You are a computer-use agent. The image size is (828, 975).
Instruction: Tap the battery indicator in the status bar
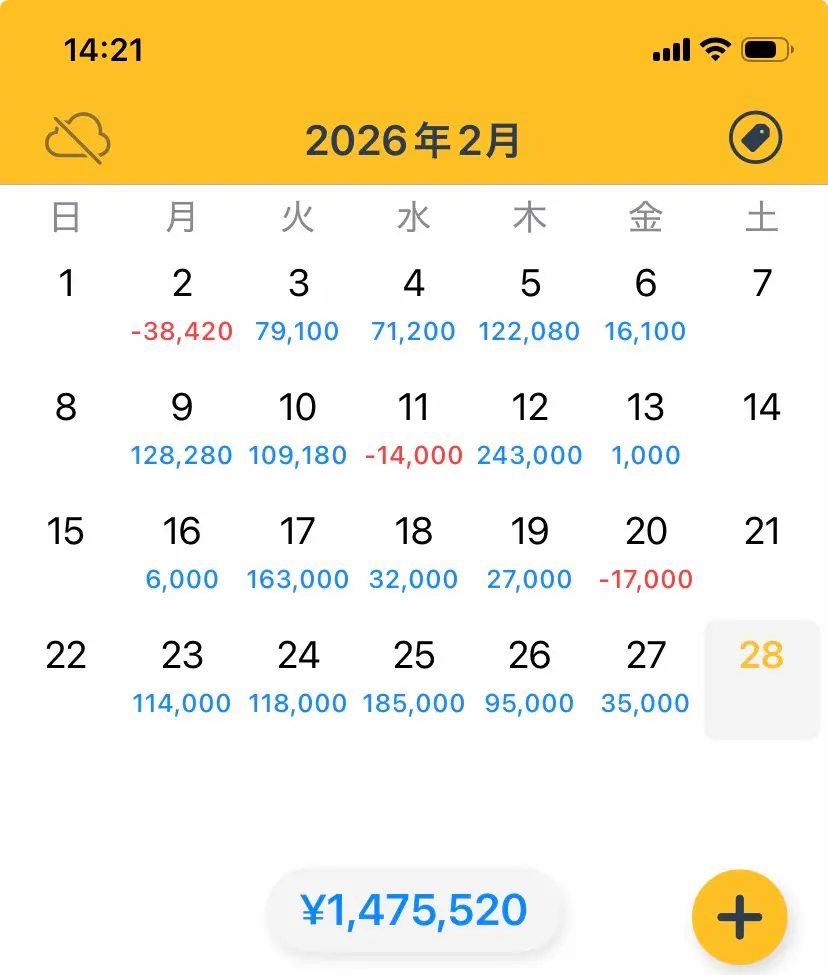pyautogui.click(x=766, y=47)
